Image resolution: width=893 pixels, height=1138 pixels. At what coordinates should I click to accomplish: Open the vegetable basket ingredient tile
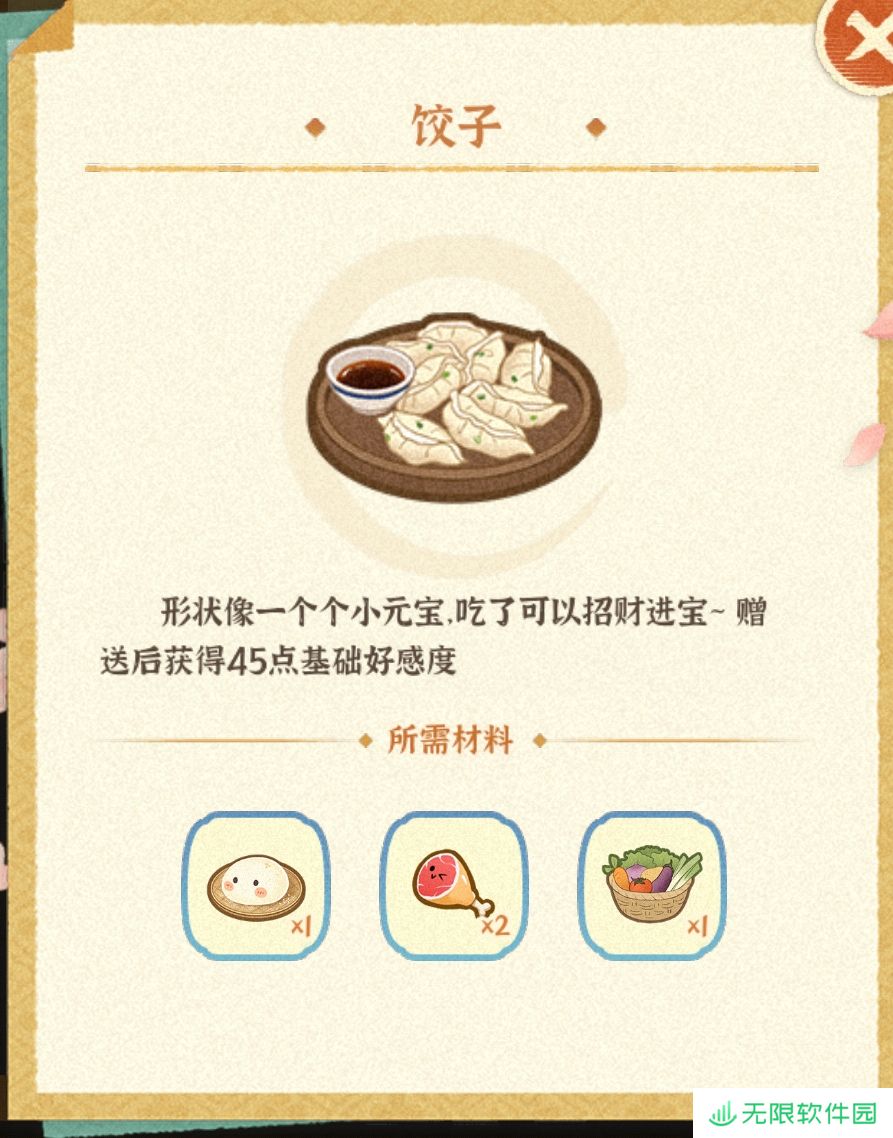pyautogui.click(x=653, y=886)
